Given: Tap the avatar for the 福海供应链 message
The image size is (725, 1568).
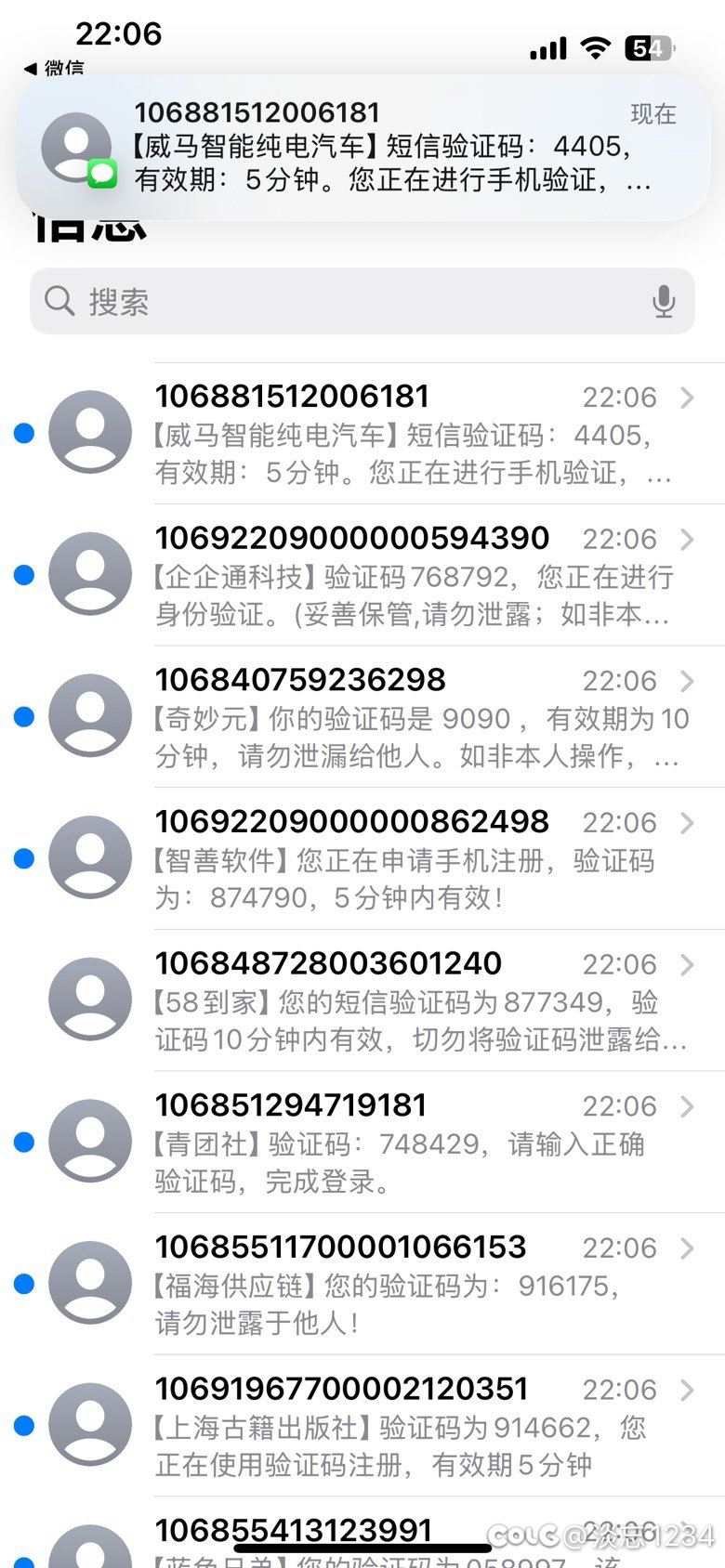Looking at the screenshot, I should click(89, 1283).
